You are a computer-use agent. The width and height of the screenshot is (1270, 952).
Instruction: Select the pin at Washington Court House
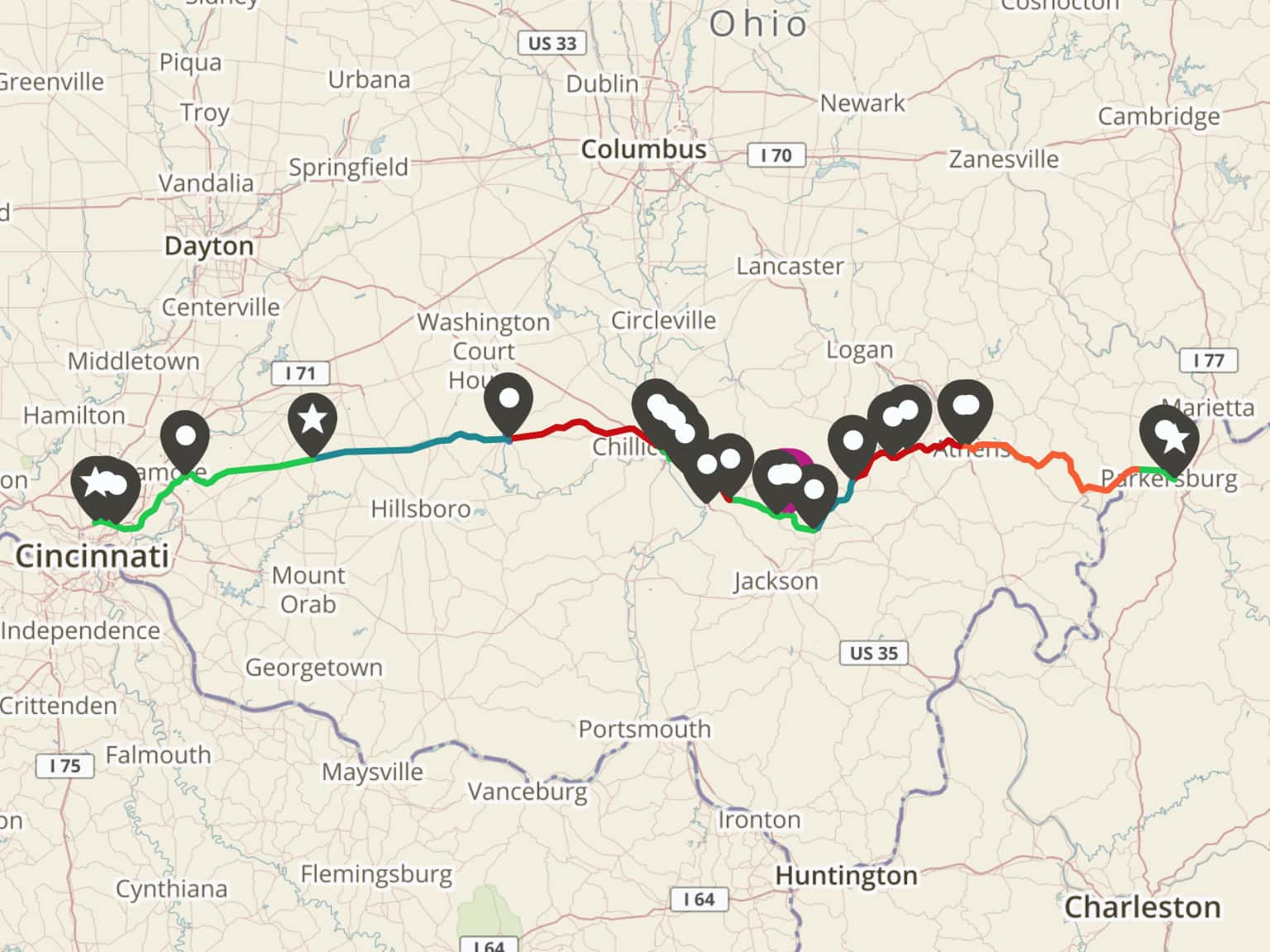[508, 400]
